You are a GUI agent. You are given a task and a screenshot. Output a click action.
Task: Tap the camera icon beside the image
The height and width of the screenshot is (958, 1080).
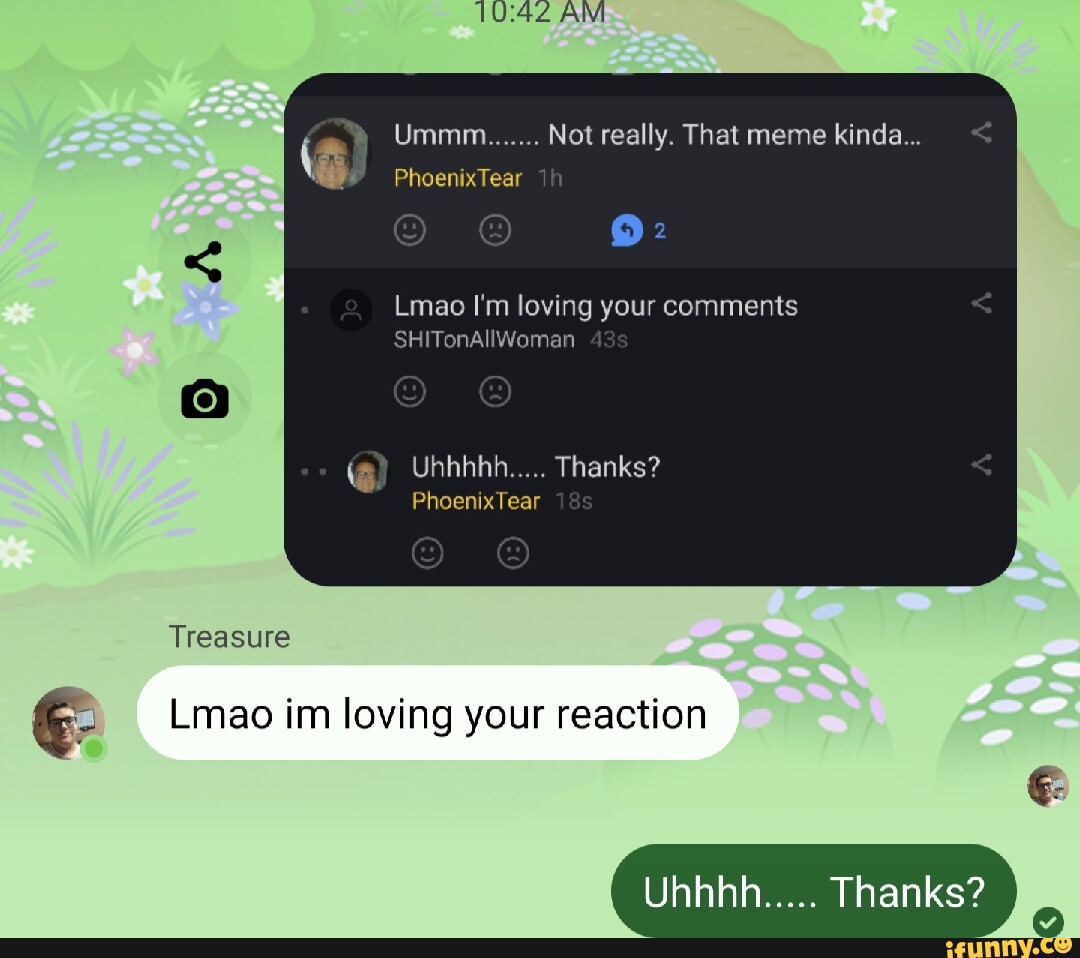click(205, 399)
